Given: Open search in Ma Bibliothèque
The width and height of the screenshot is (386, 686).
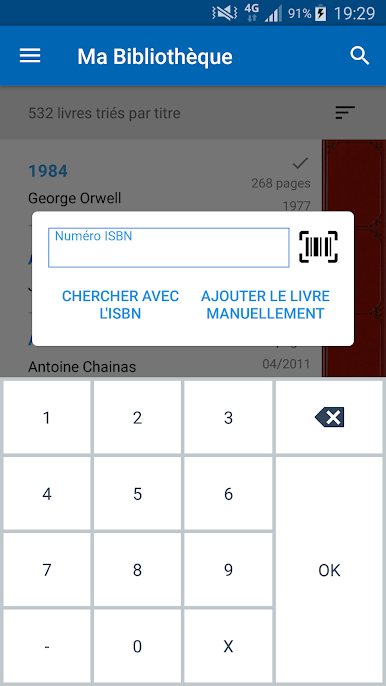Looking at the screenshot, I should click(360, 56).
